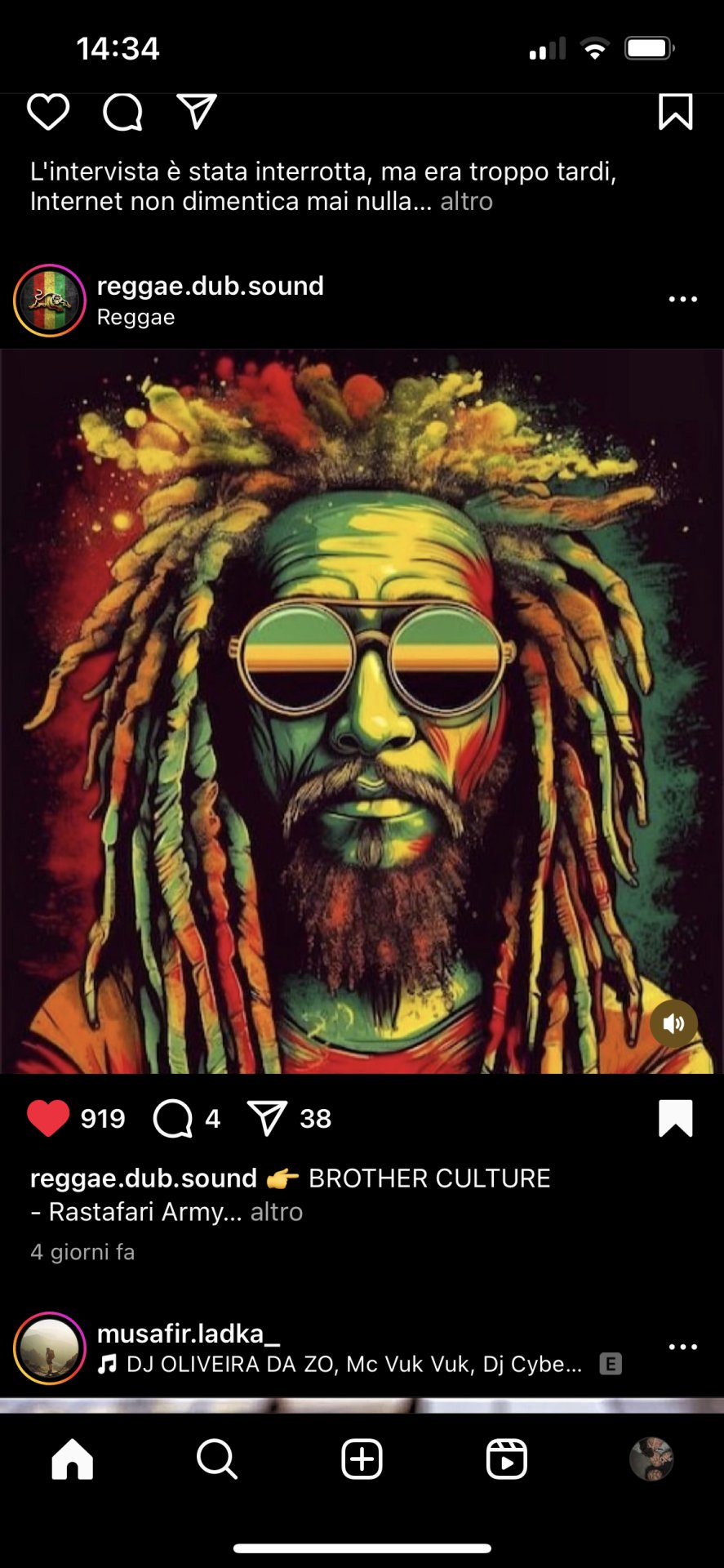Share the reggae.dub.sound post
This screenshot has height=1568, width=724.
[x=267, y=1118]
